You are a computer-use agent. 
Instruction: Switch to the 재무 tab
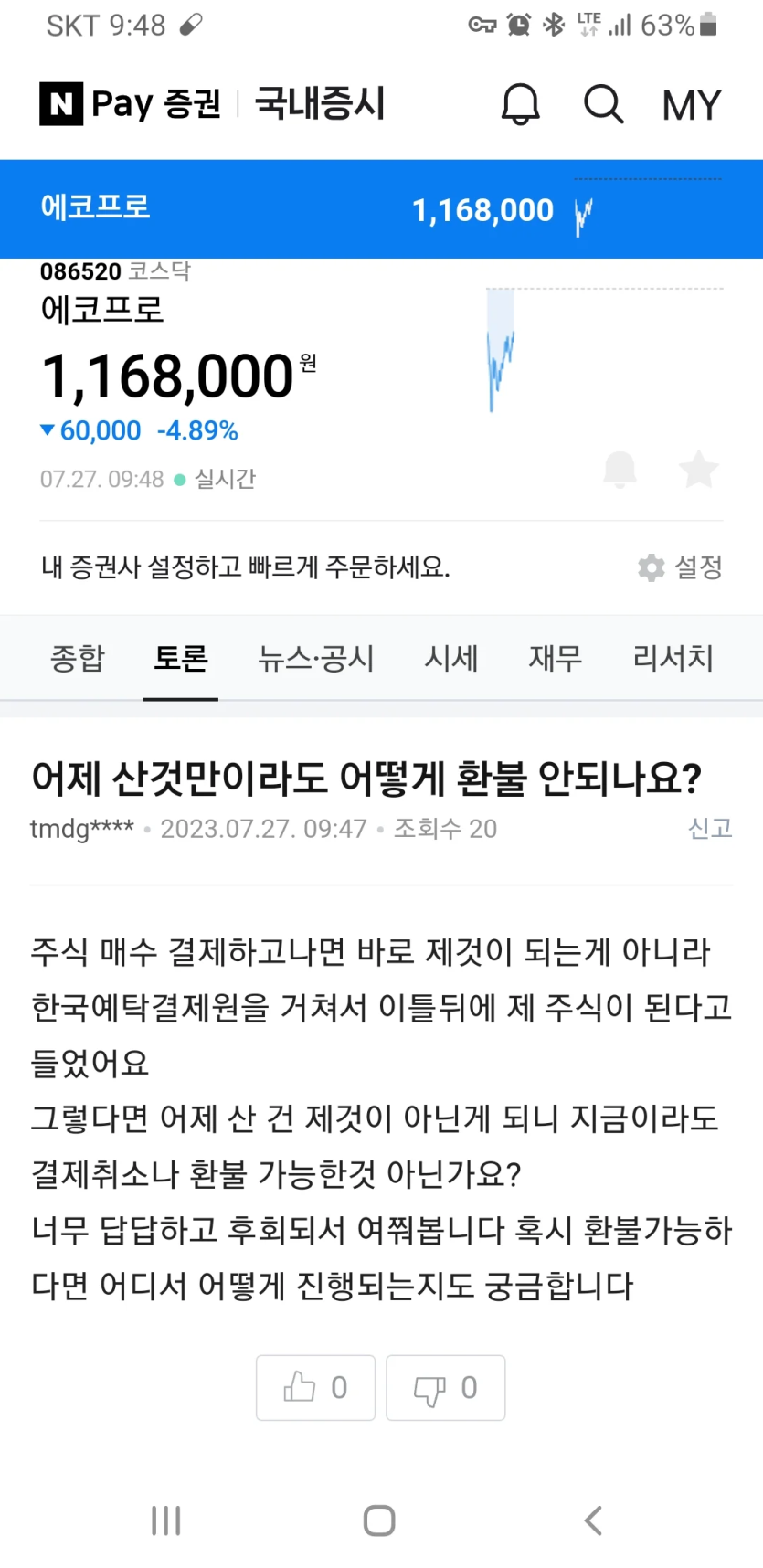point(556,658)
